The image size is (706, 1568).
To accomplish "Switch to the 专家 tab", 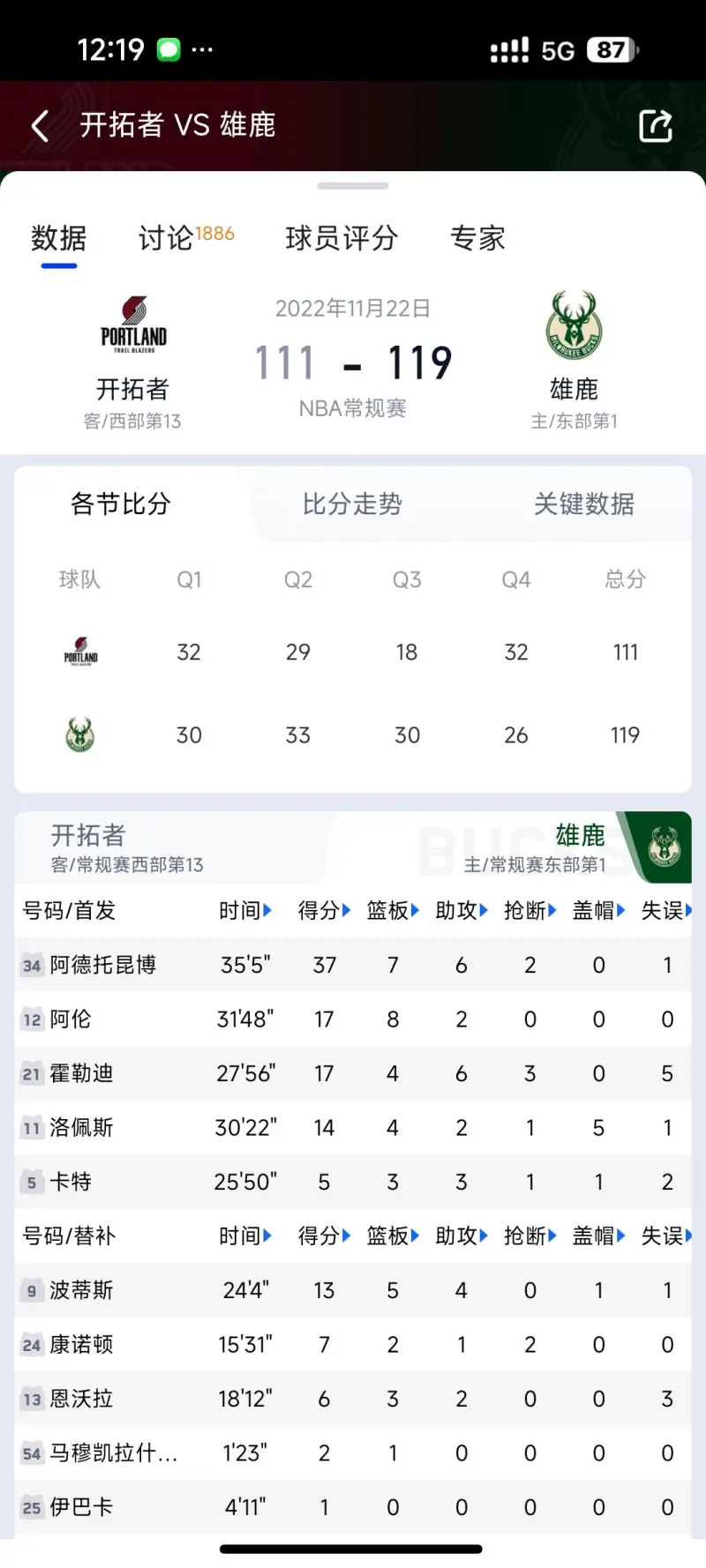I will point(477,238).
